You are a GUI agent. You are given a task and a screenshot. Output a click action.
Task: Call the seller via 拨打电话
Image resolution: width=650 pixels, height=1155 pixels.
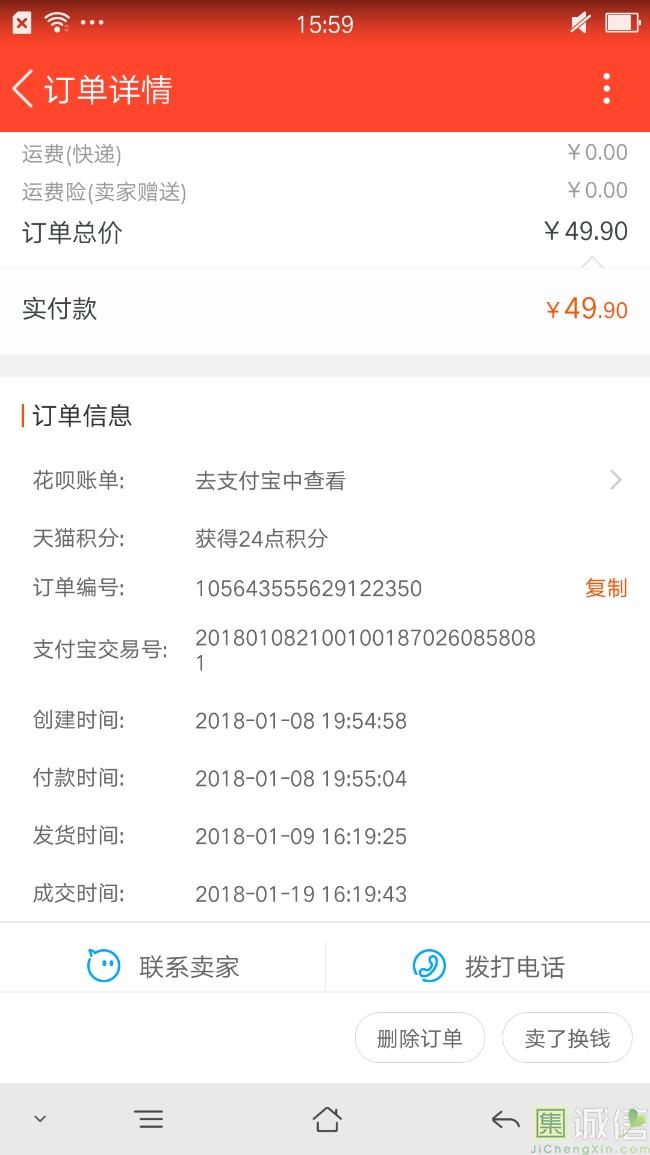pos(488,966)
